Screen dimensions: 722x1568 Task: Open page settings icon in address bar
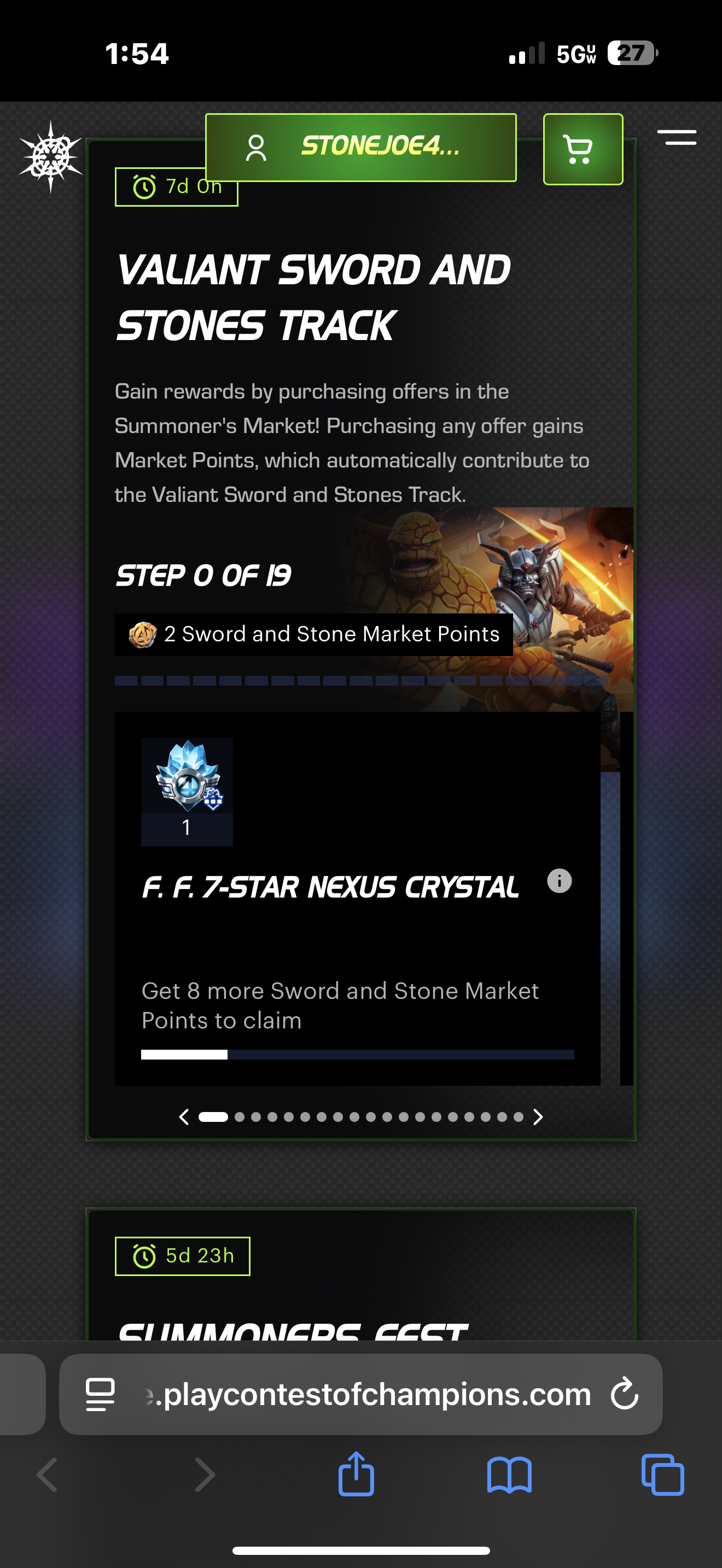[x=101, y=1394]
